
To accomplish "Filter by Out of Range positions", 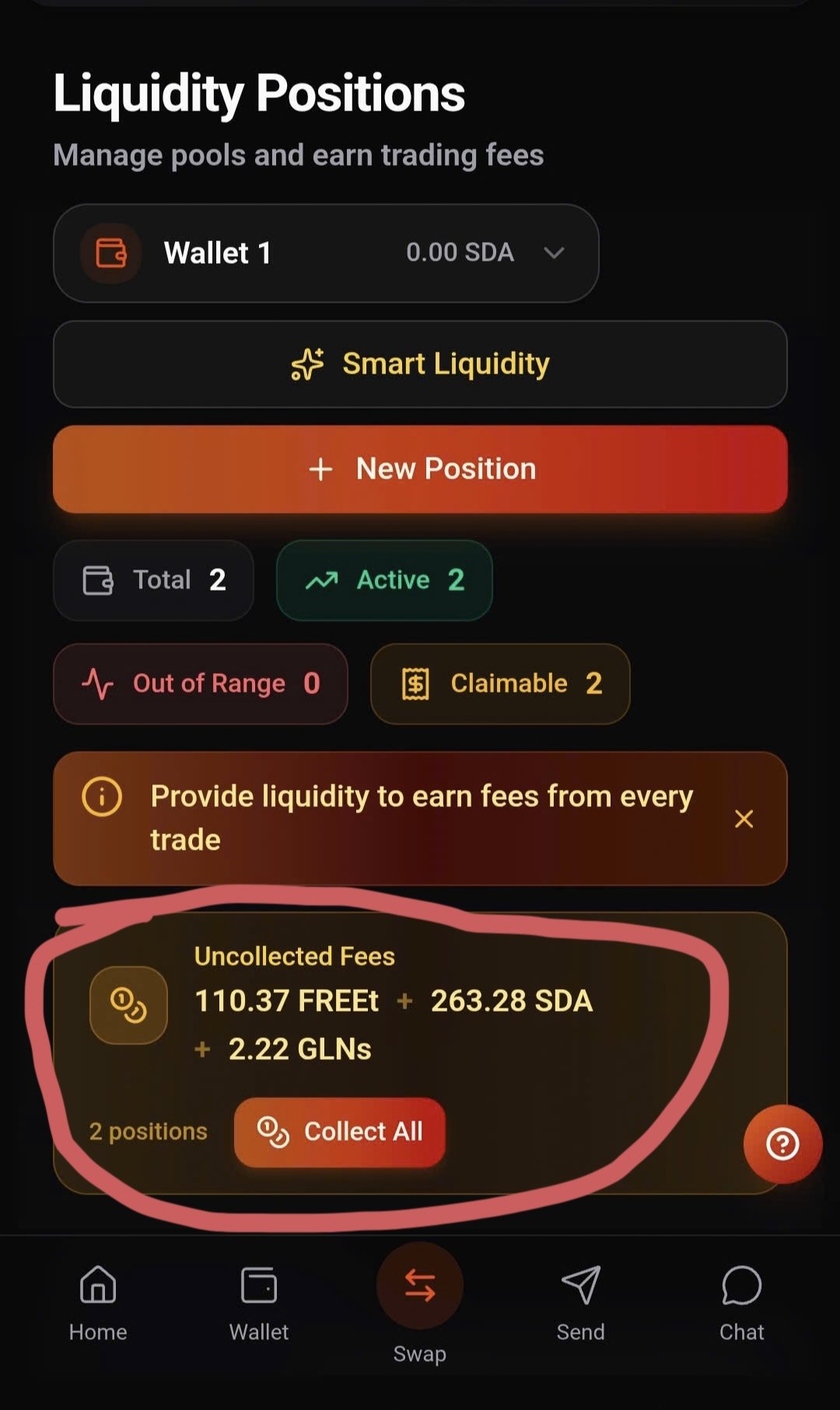I will coord(200,684).
